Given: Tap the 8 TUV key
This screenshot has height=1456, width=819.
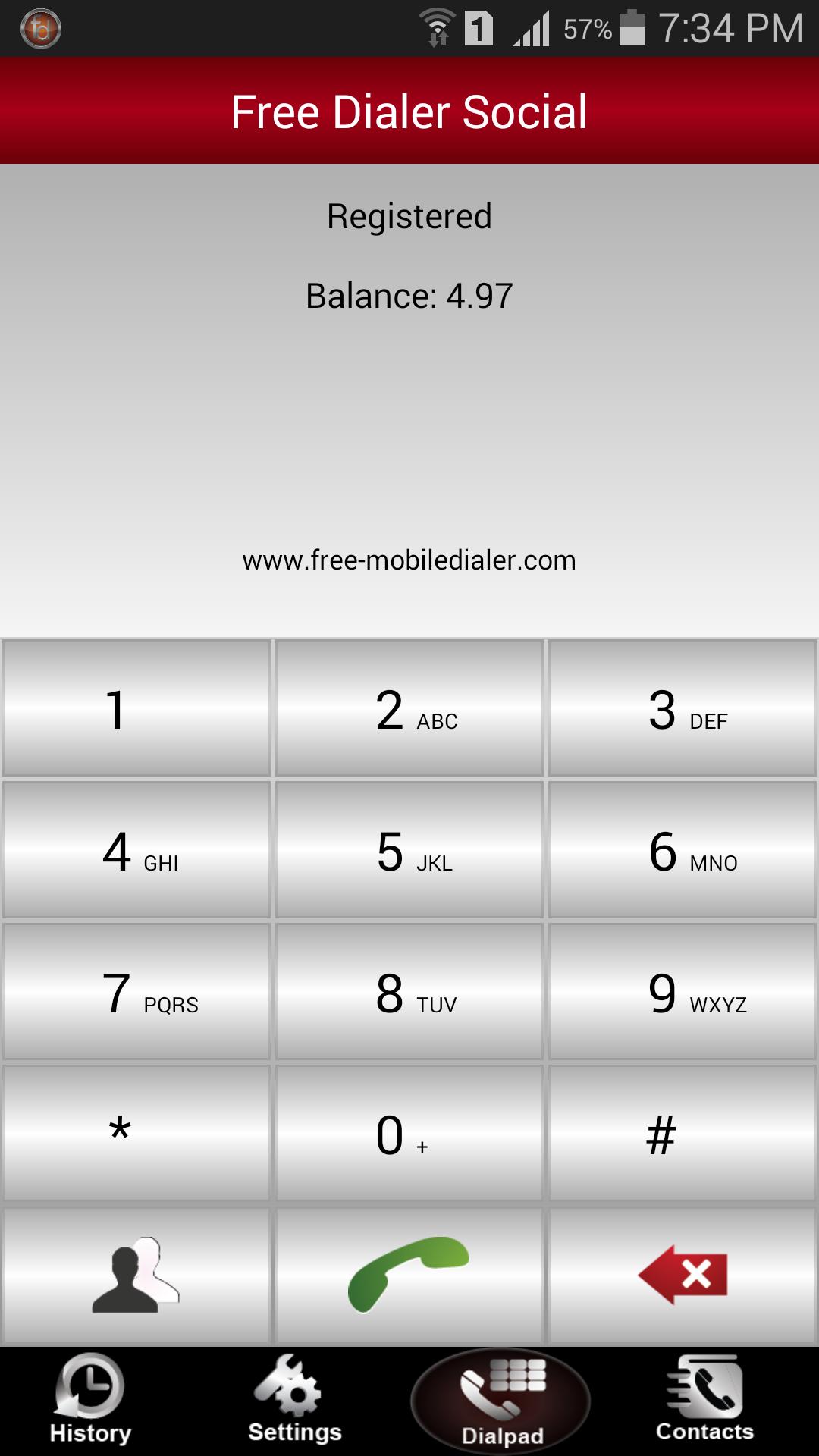Looking at the screenshot, I should pos(409,992).
